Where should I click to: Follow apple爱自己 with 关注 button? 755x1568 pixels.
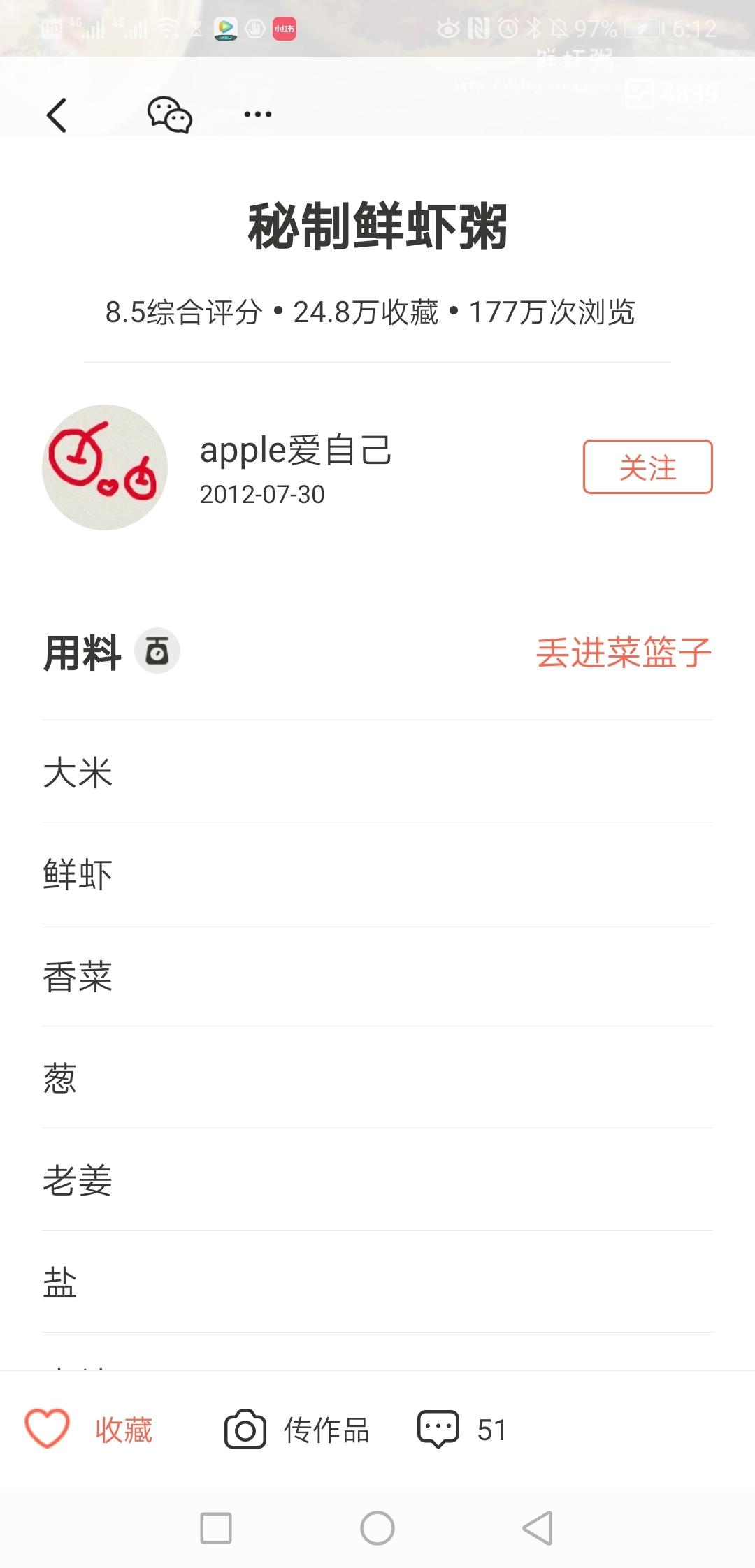pos(647,467)
